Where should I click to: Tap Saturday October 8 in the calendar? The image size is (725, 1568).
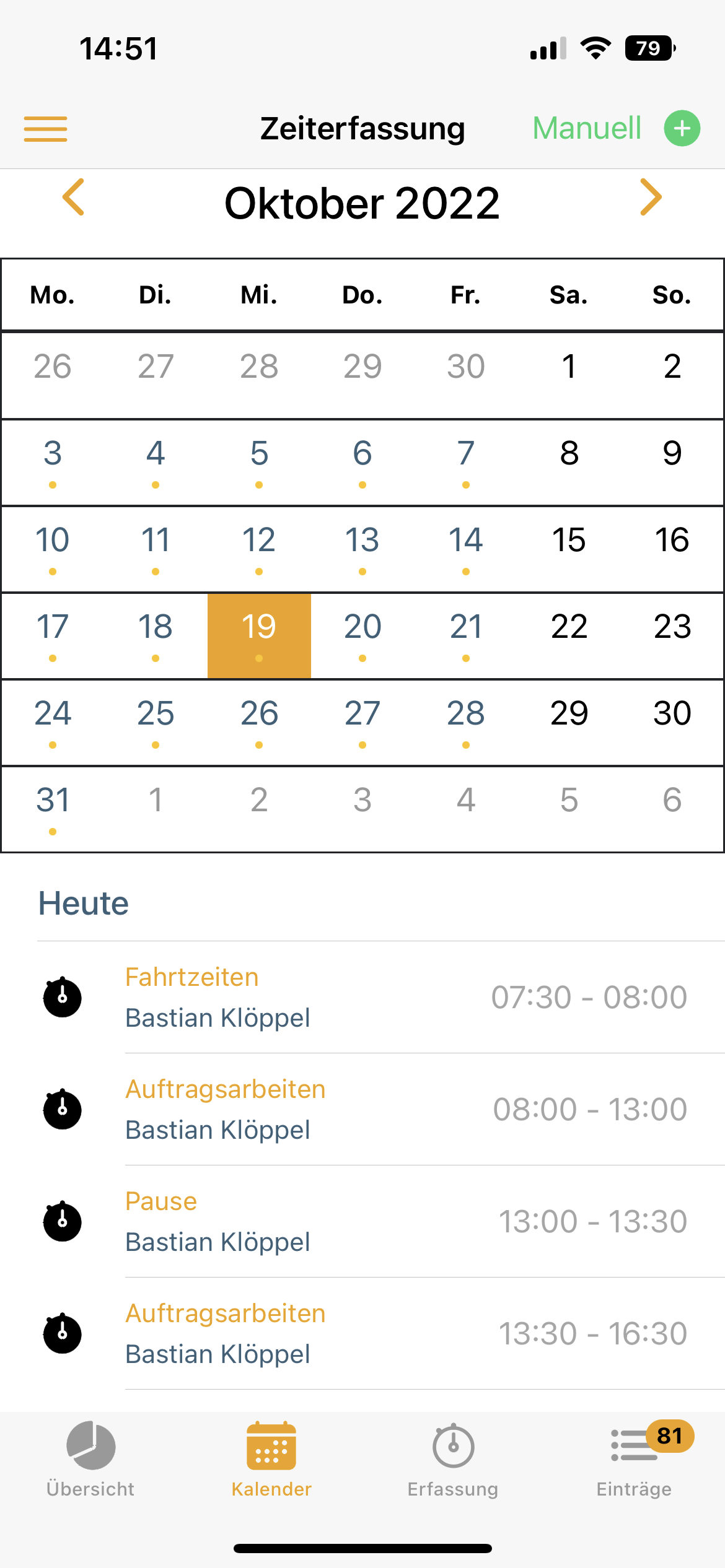(569, 461)
